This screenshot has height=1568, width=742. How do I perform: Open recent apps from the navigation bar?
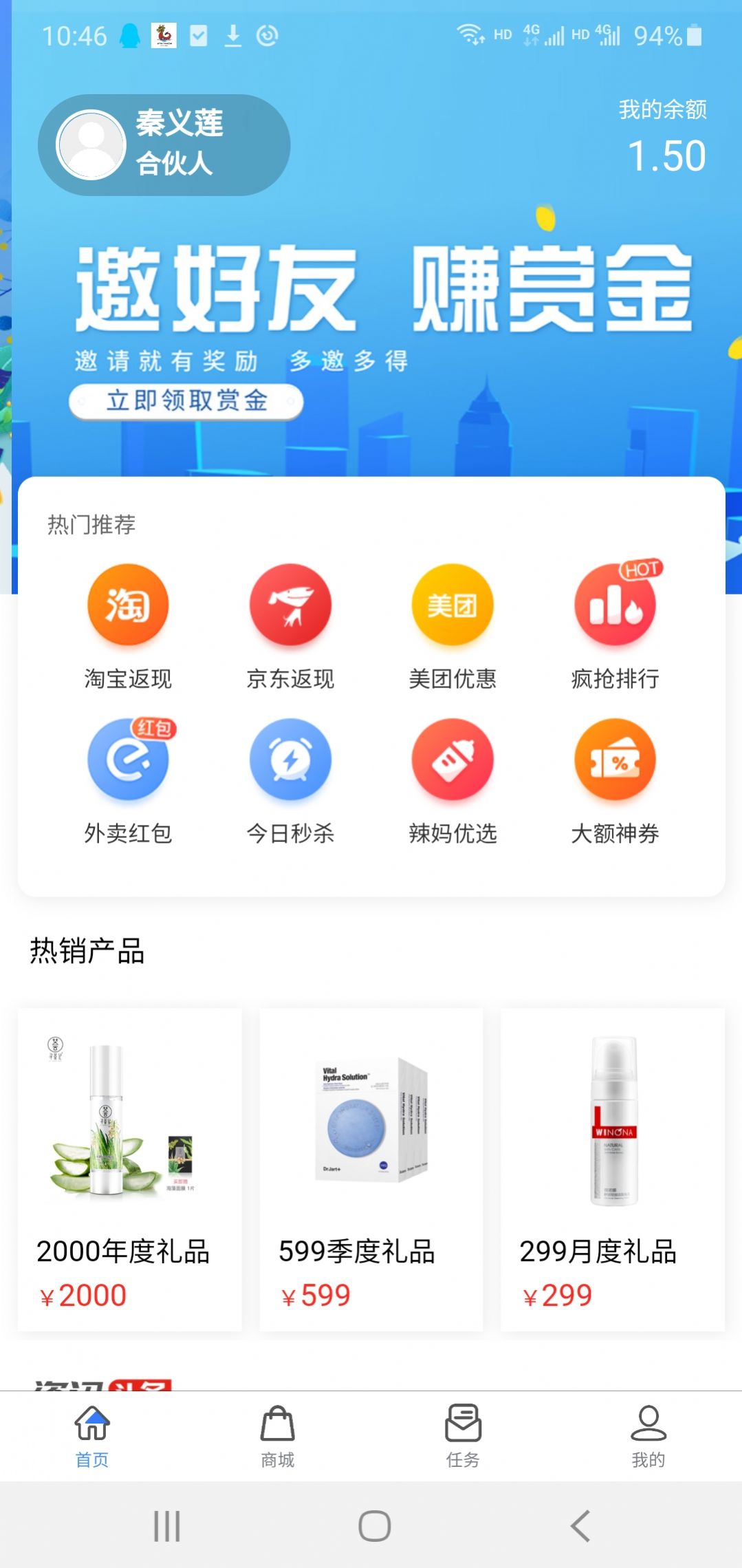[167, 1526]
